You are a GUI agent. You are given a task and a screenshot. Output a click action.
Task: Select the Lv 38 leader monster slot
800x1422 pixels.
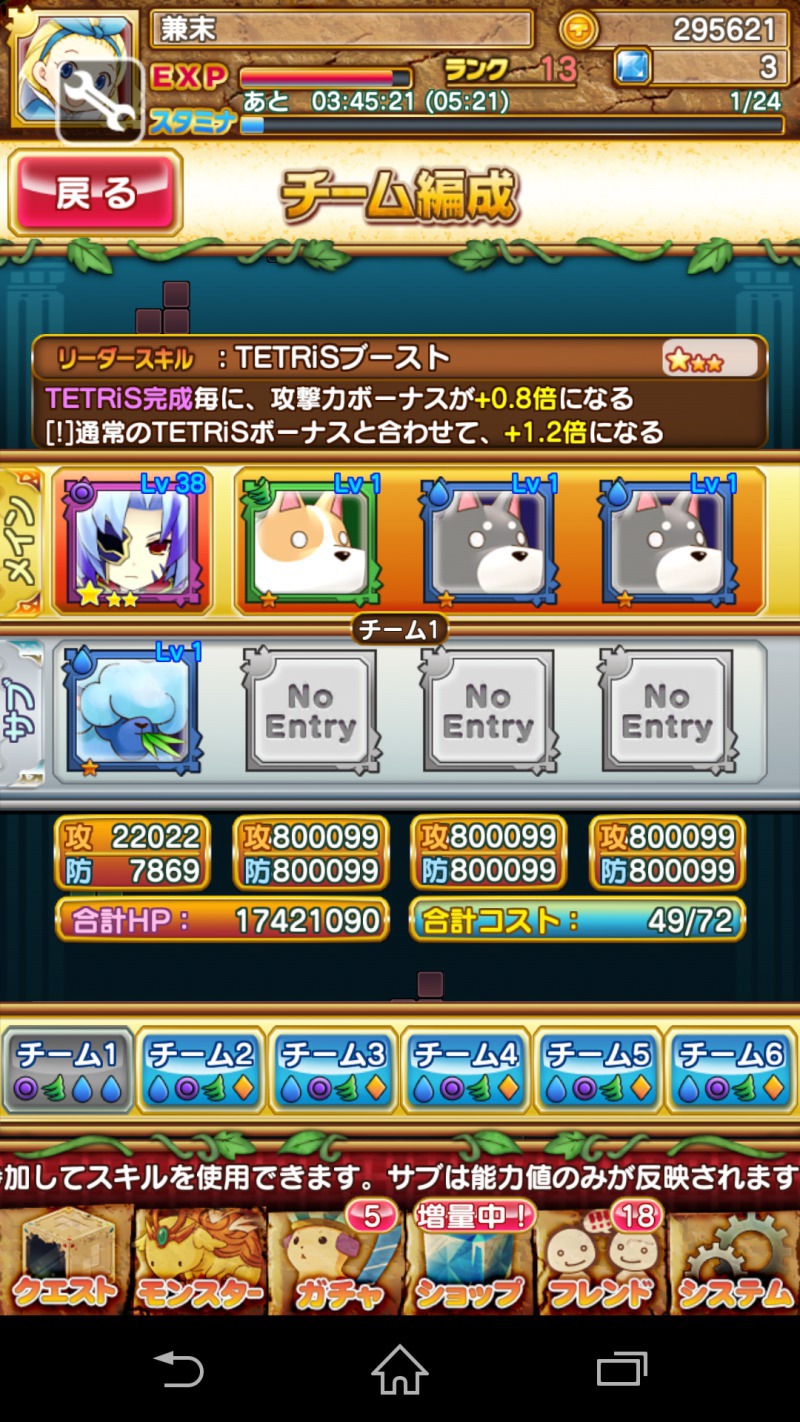[x=132, y=541]
